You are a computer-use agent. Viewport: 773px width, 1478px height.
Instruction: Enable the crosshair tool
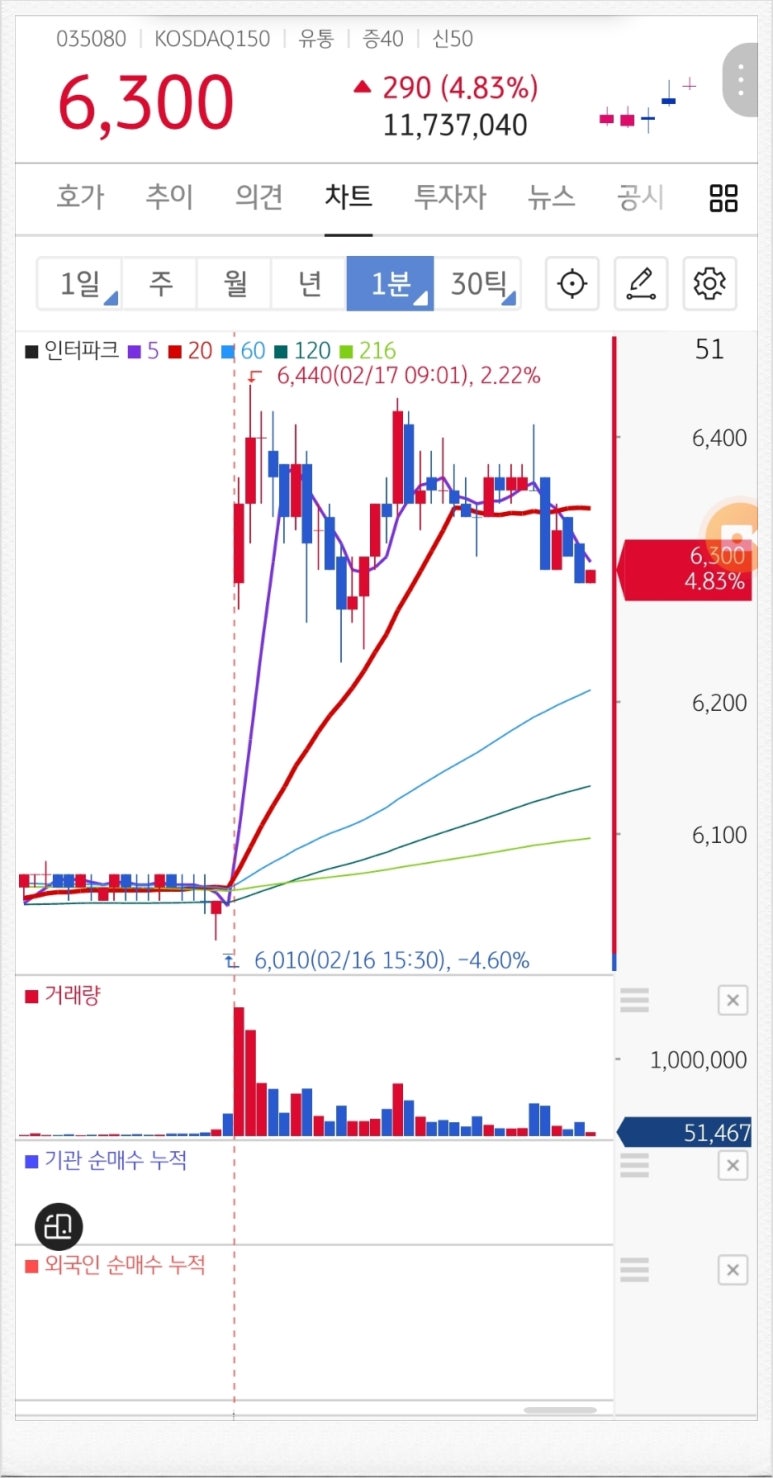572,284
